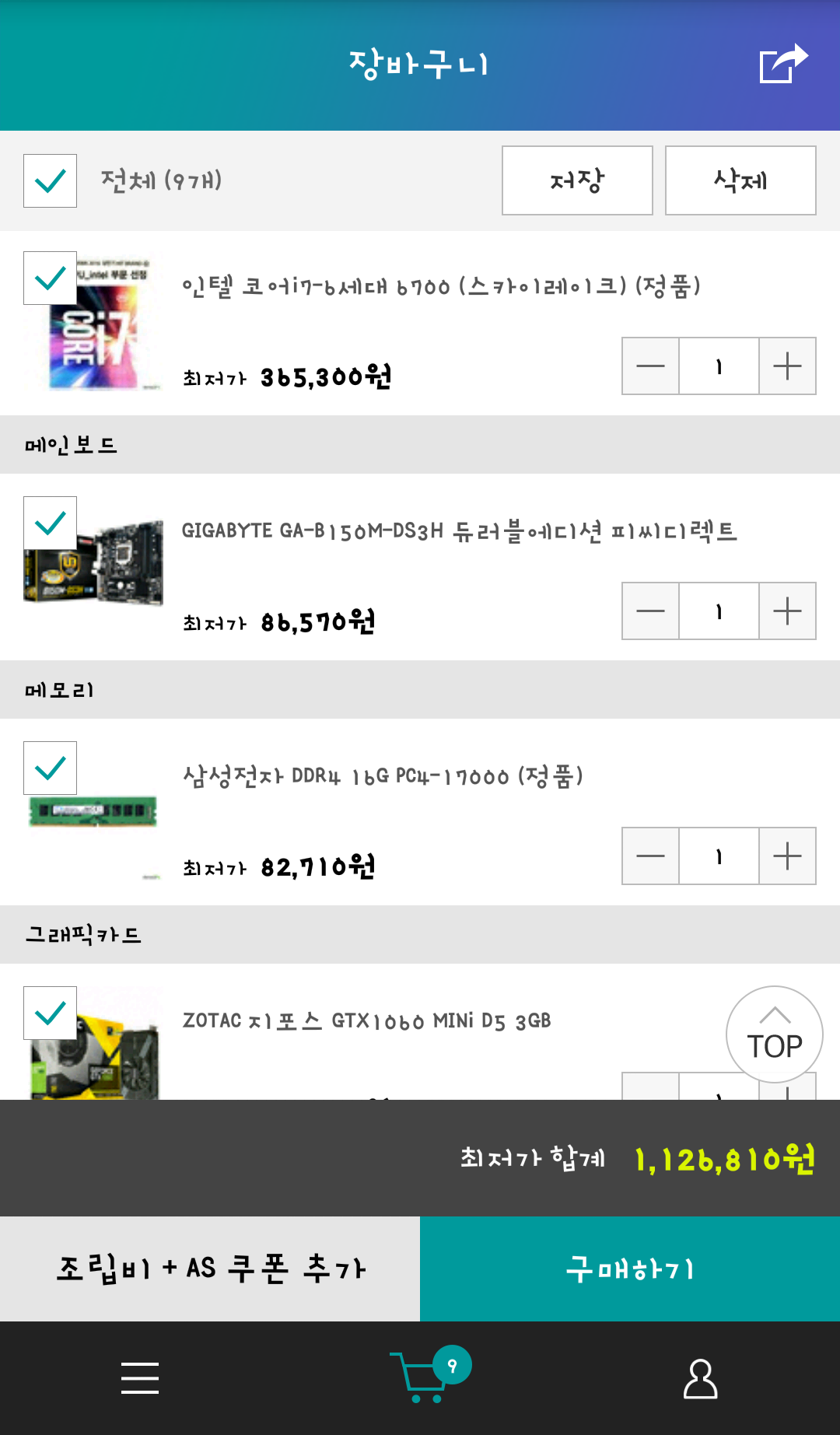
Task: Share the cart via the share icon
Action: click(x=783, y=63)
